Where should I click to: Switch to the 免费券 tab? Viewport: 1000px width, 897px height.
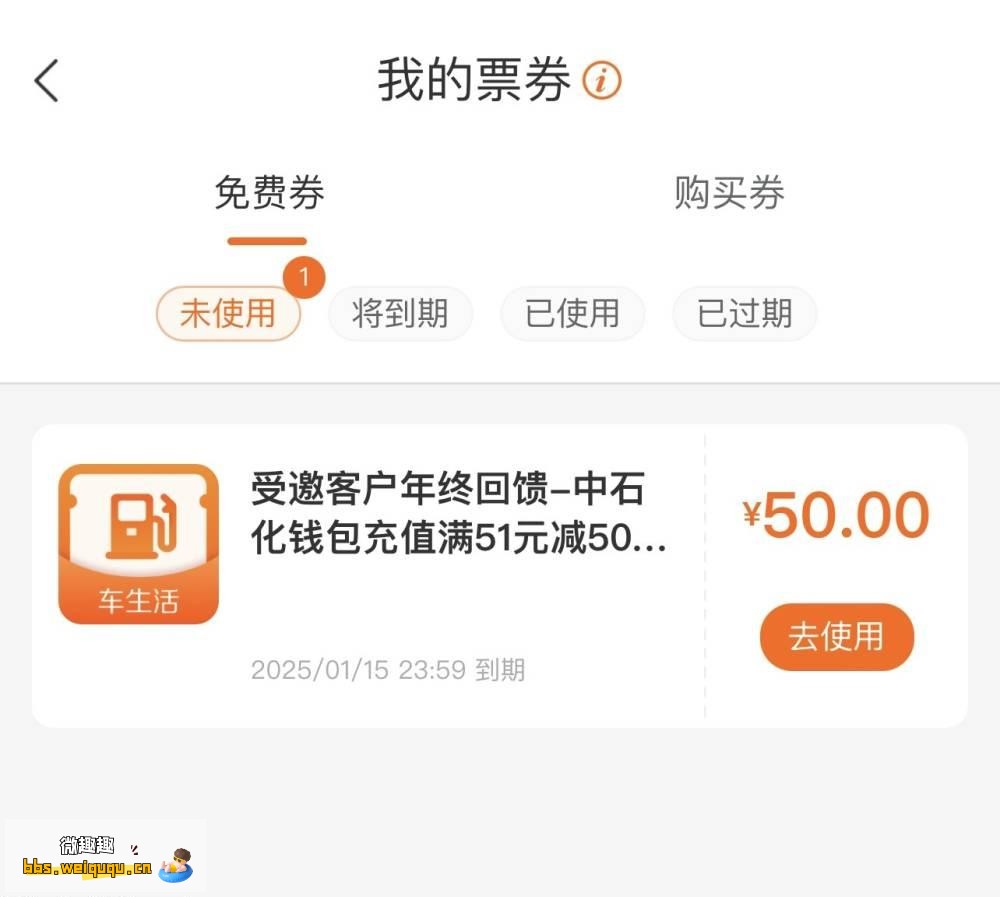(269, 193)
